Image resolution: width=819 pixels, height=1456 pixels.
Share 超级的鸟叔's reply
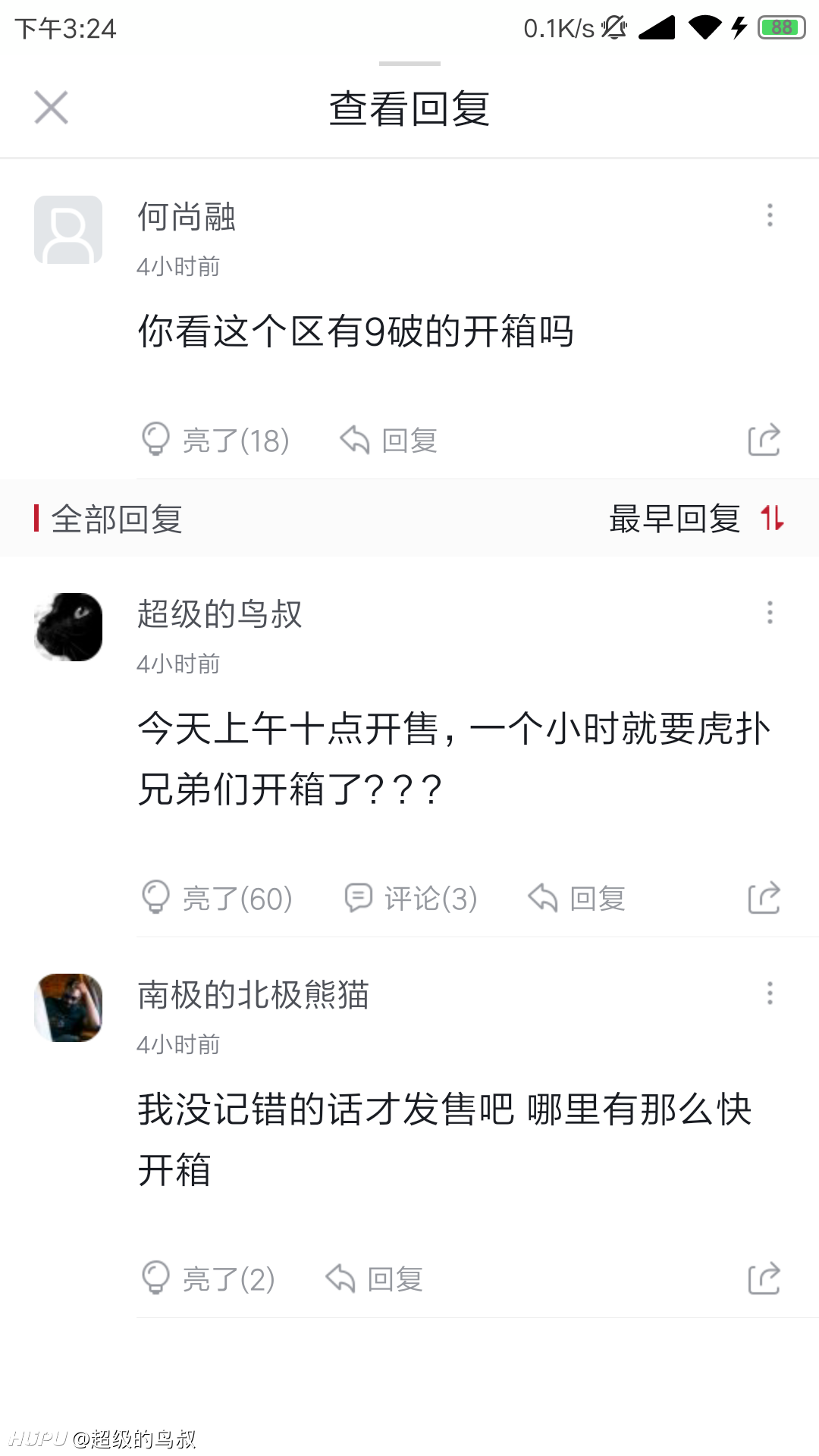(x=764, y=898)
